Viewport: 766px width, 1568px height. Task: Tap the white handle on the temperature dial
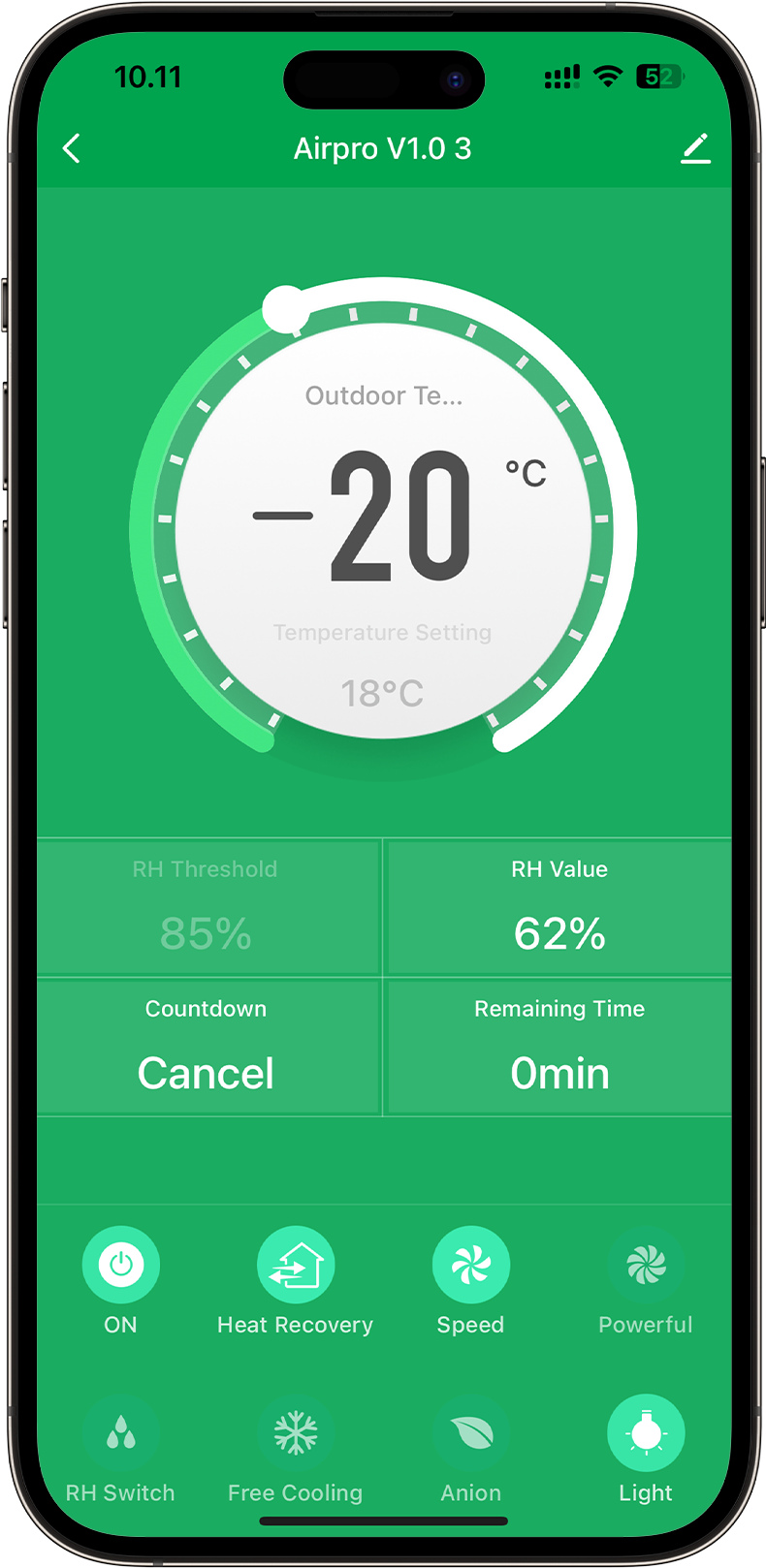(x=285, y=309)
